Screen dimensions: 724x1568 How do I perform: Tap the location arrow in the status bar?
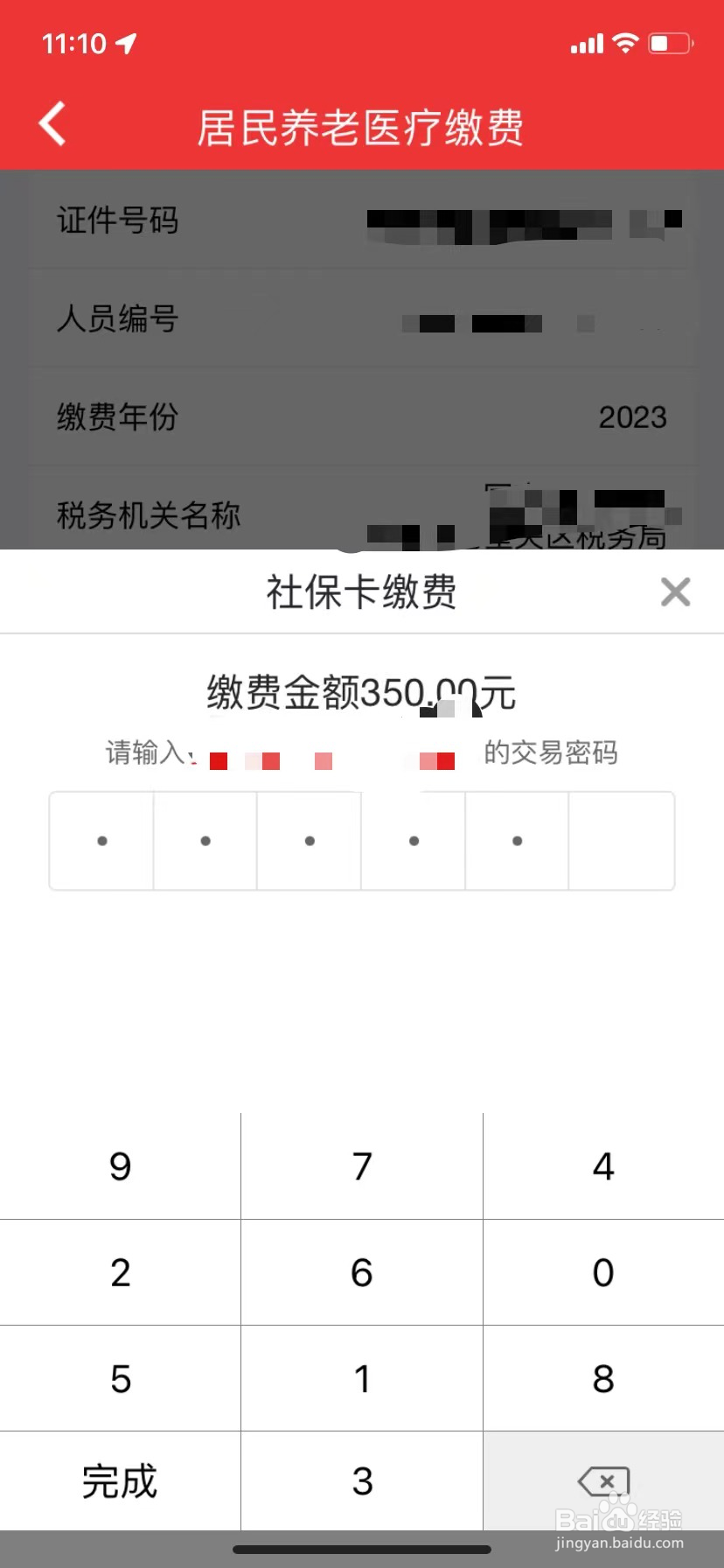pos(128,42)
